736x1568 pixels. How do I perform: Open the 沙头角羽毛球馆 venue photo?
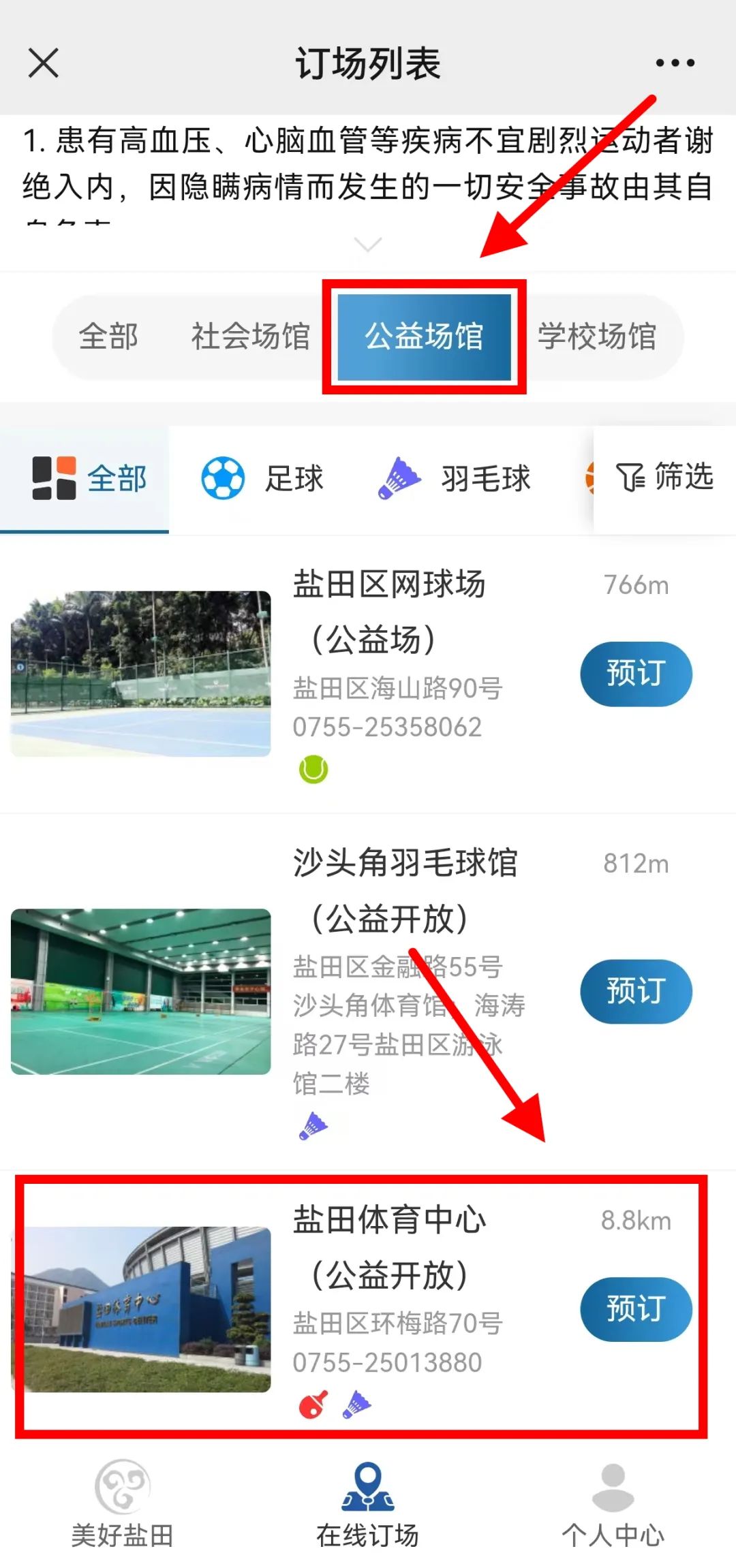coord(140,991)
